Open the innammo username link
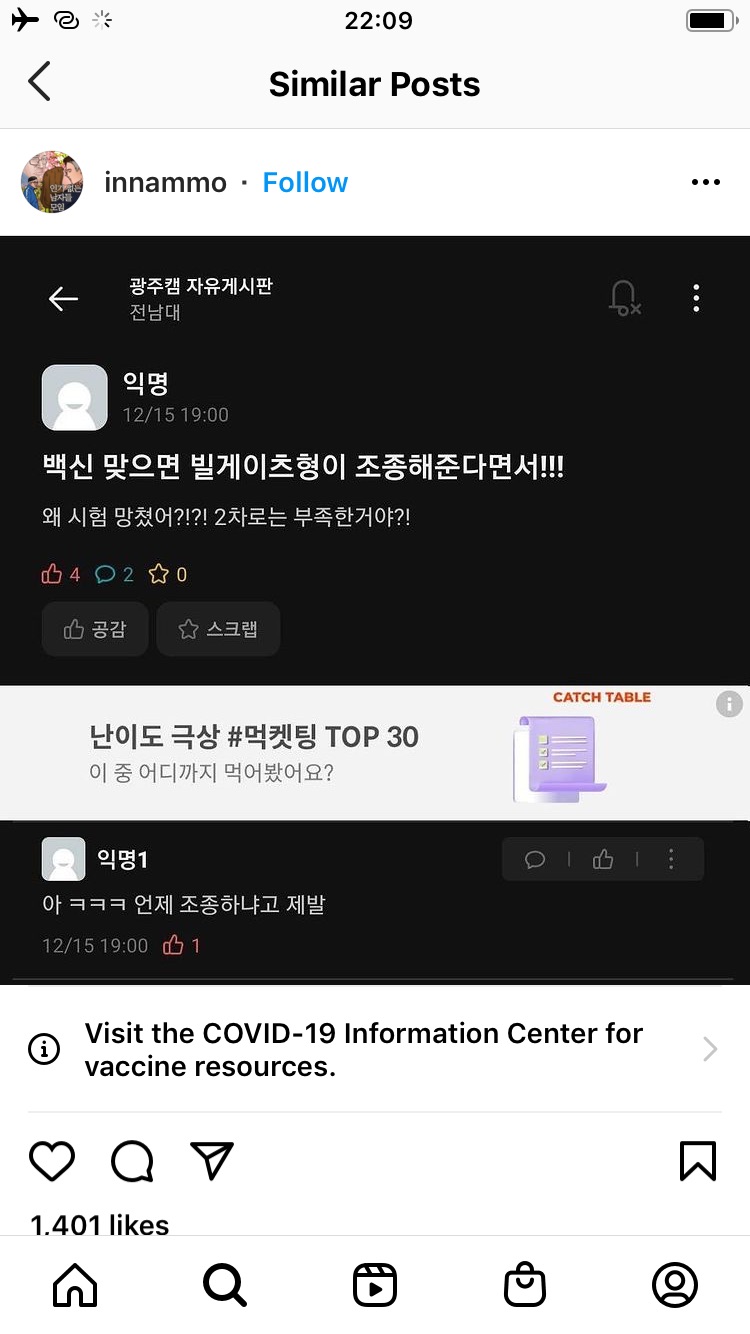 point(165,182)
